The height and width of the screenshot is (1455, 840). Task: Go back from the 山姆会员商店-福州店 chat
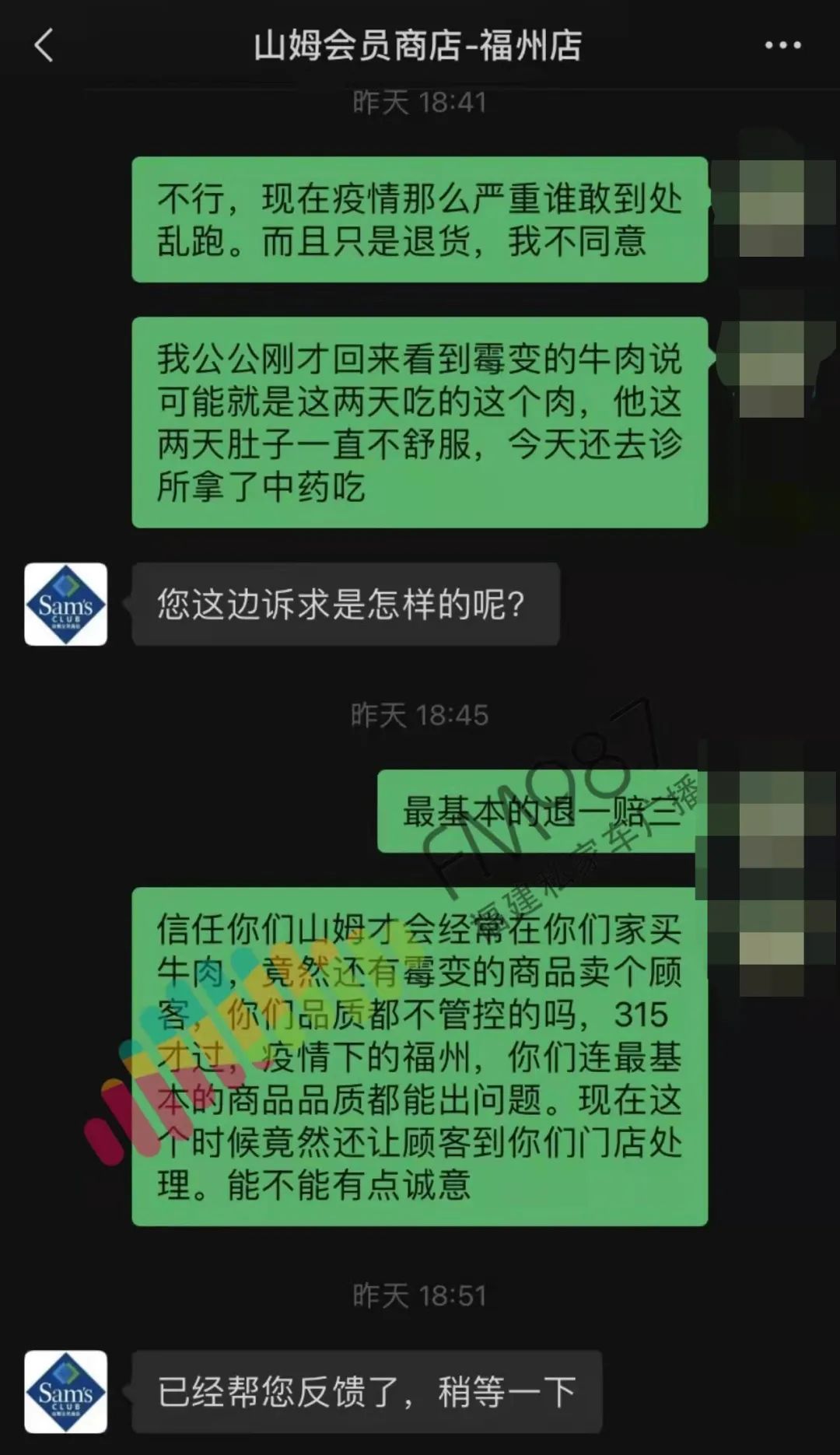tap(44, 45)
